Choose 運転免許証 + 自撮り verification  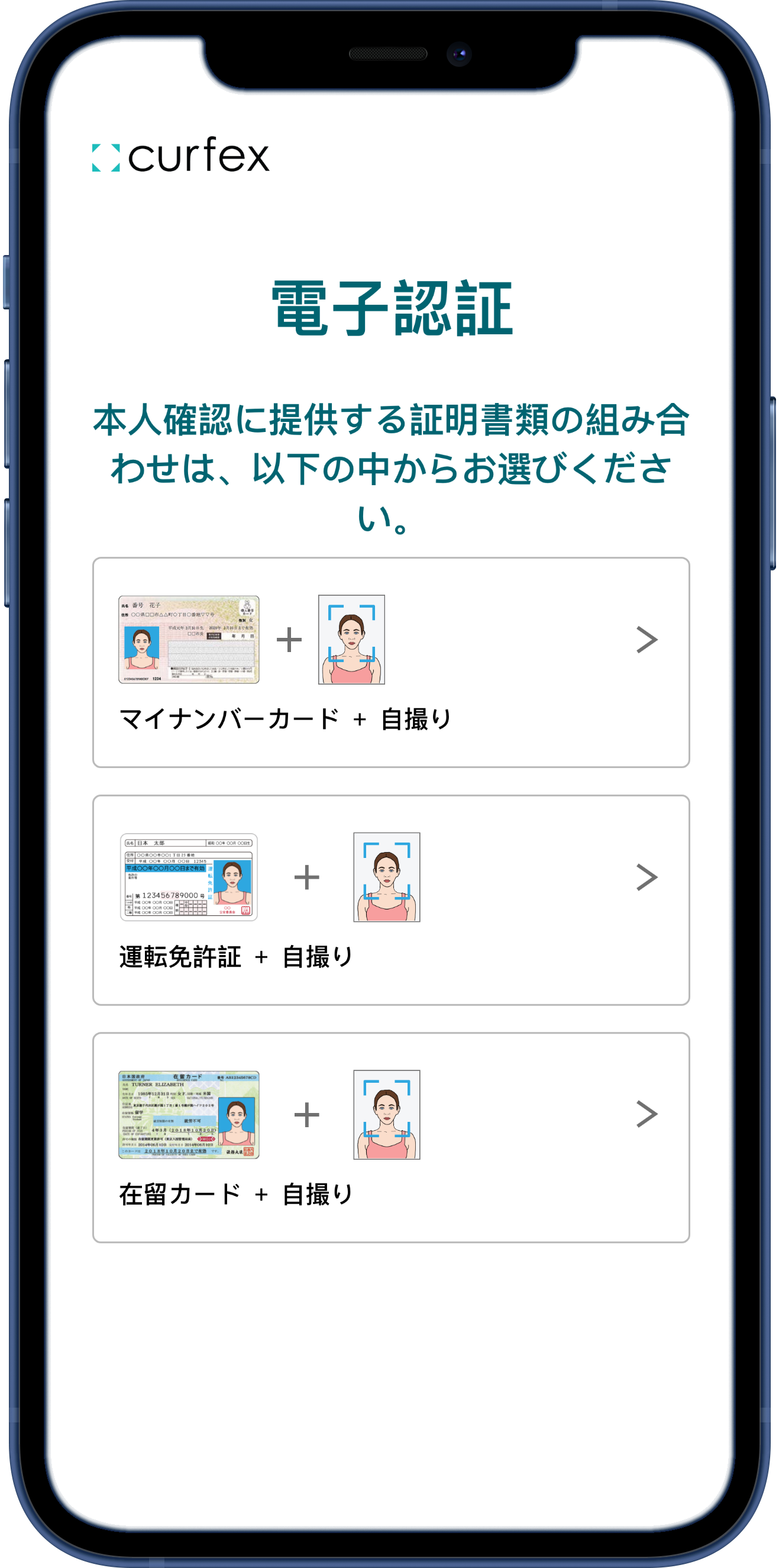click(391, 899)
